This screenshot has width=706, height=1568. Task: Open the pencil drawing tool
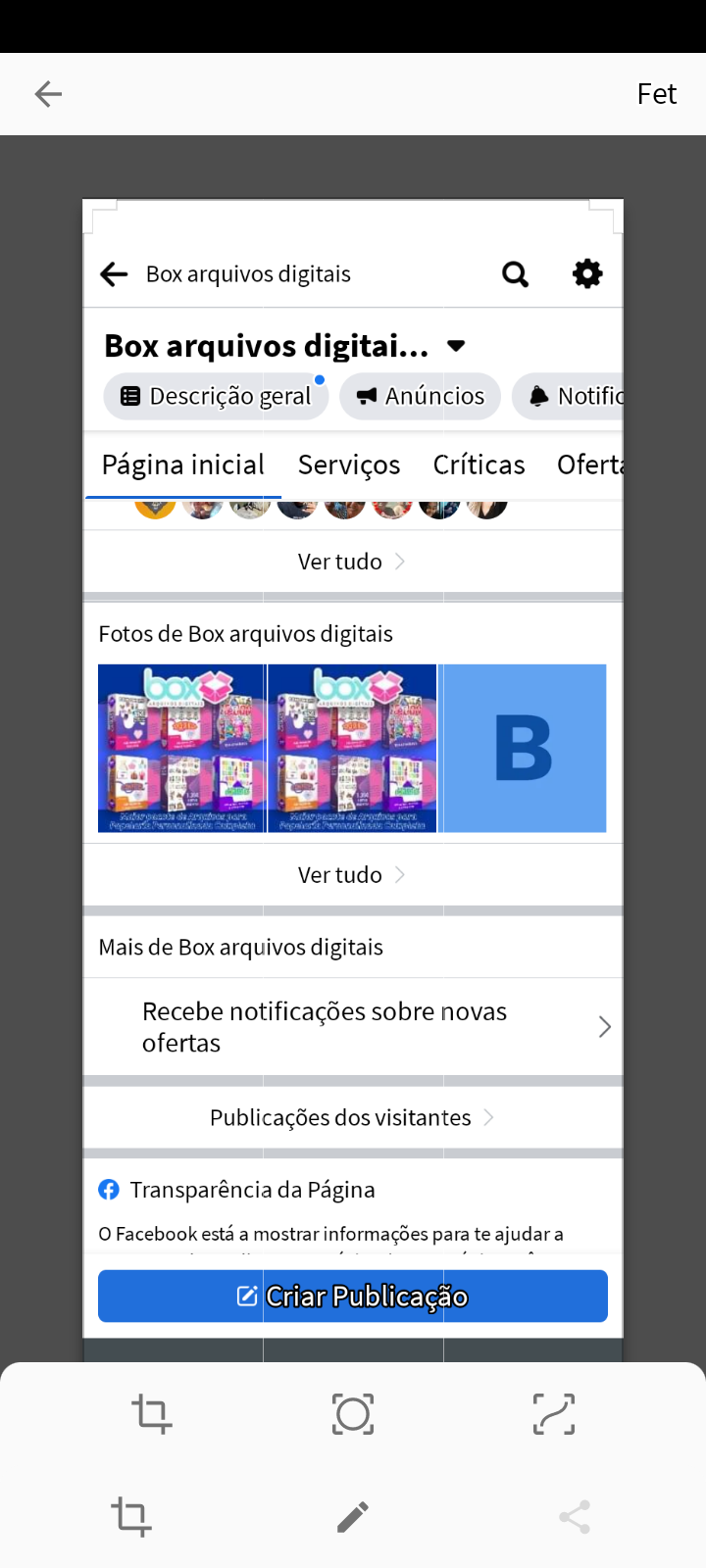pos(353,1517)
